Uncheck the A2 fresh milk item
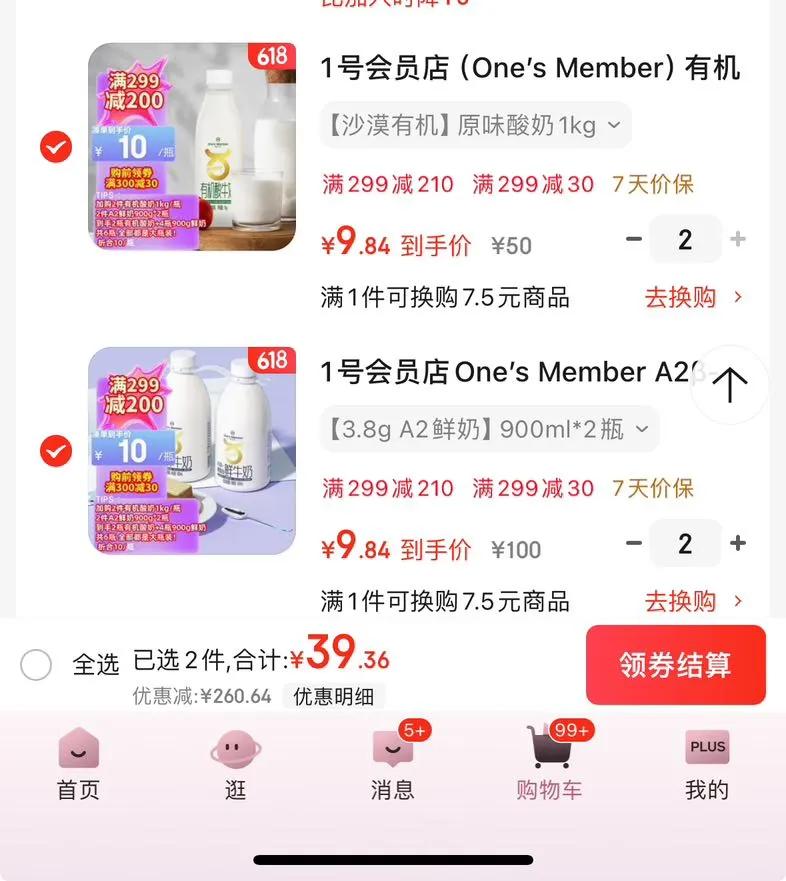This screenshot has height=881, width=786. [x=56, y=451]
